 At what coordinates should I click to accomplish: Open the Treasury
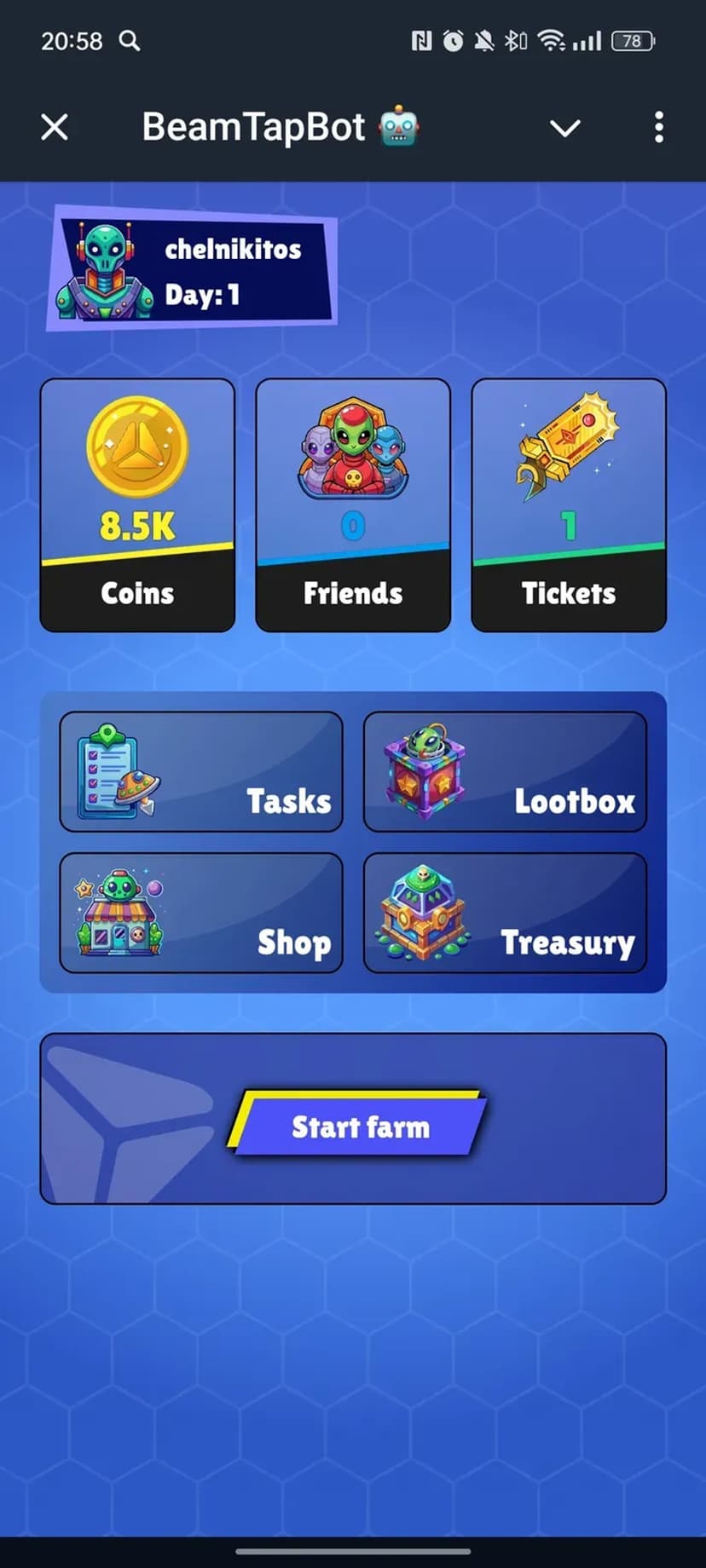point(505,913)
